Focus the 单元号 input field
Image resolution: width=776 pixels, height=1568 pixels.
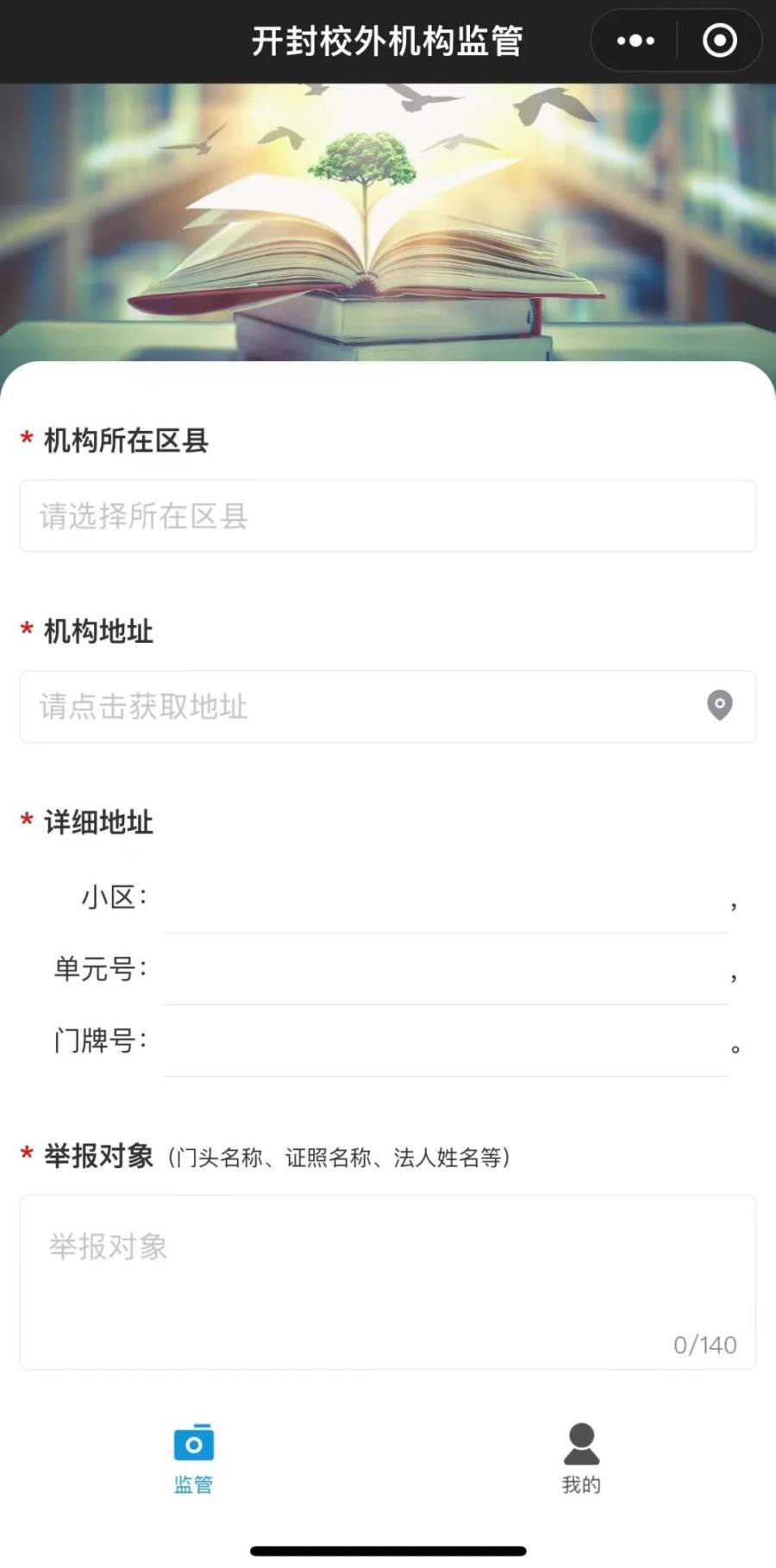click(x=446, y=970)
